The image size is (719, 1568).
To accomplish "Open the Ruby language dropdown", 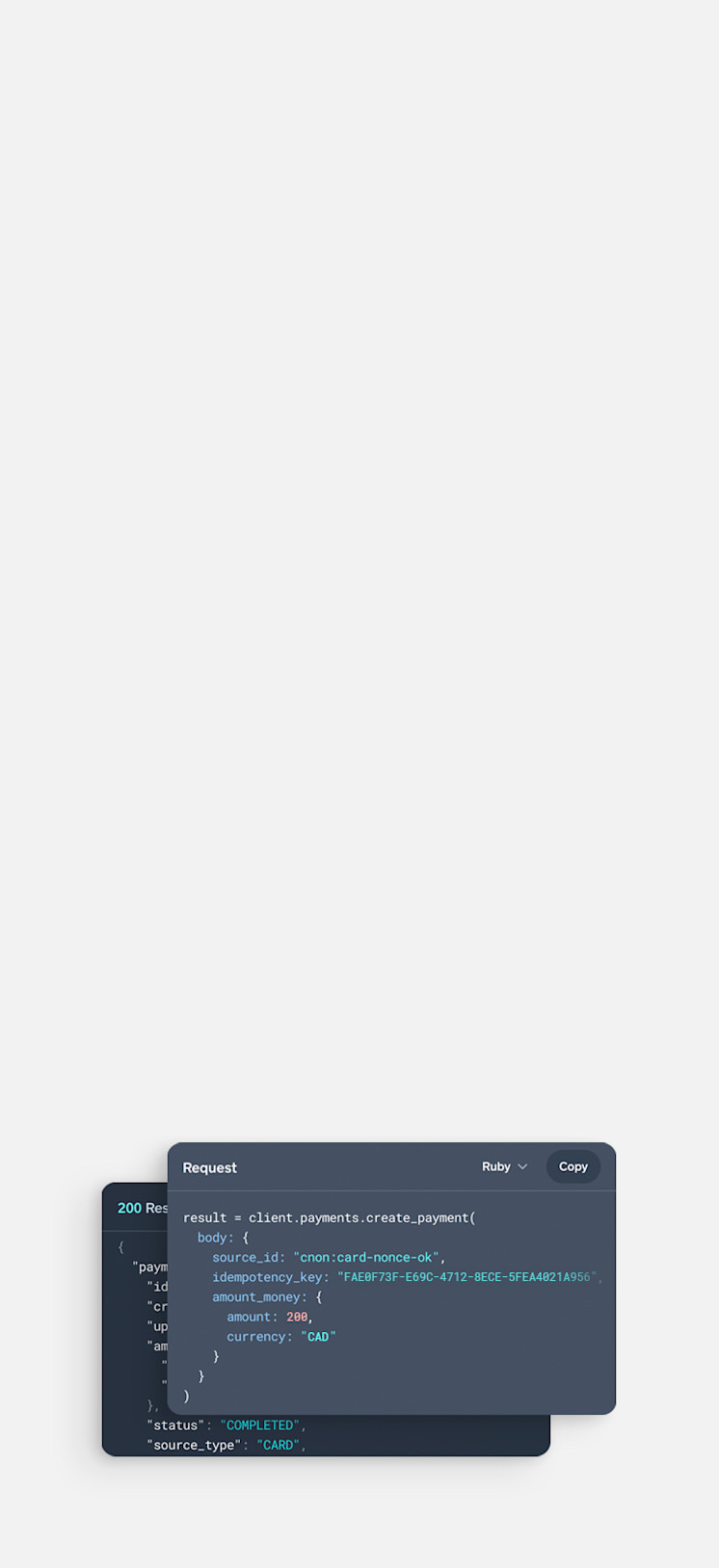I will [x=504, y=1166].
